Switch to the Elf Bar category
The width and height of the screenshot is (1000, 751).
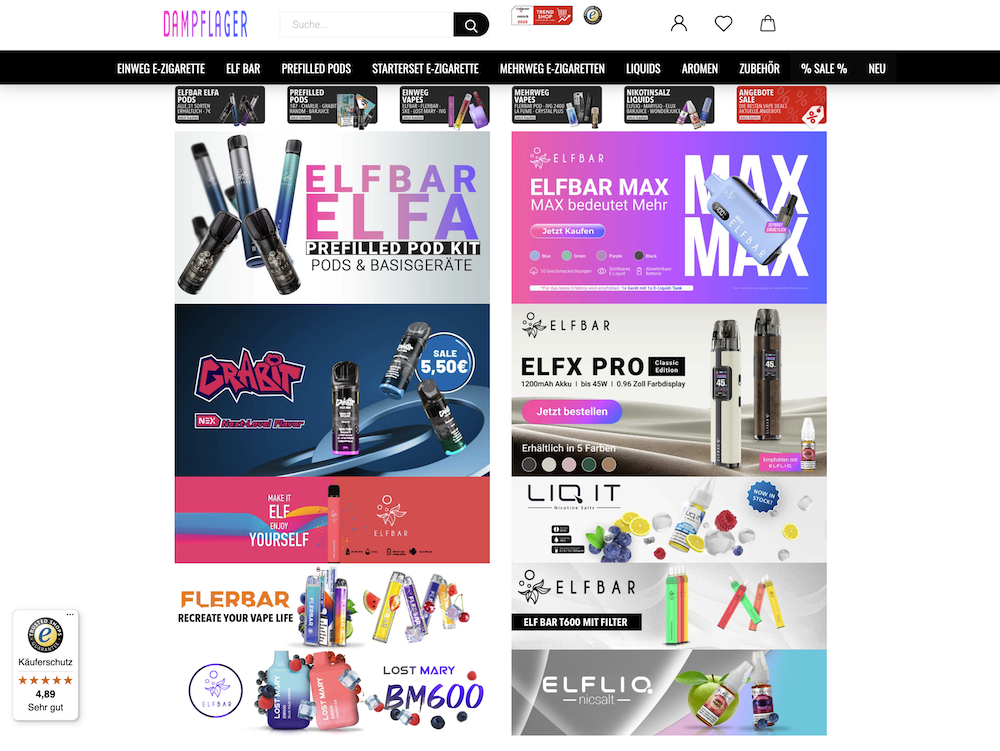click(243, 68)
